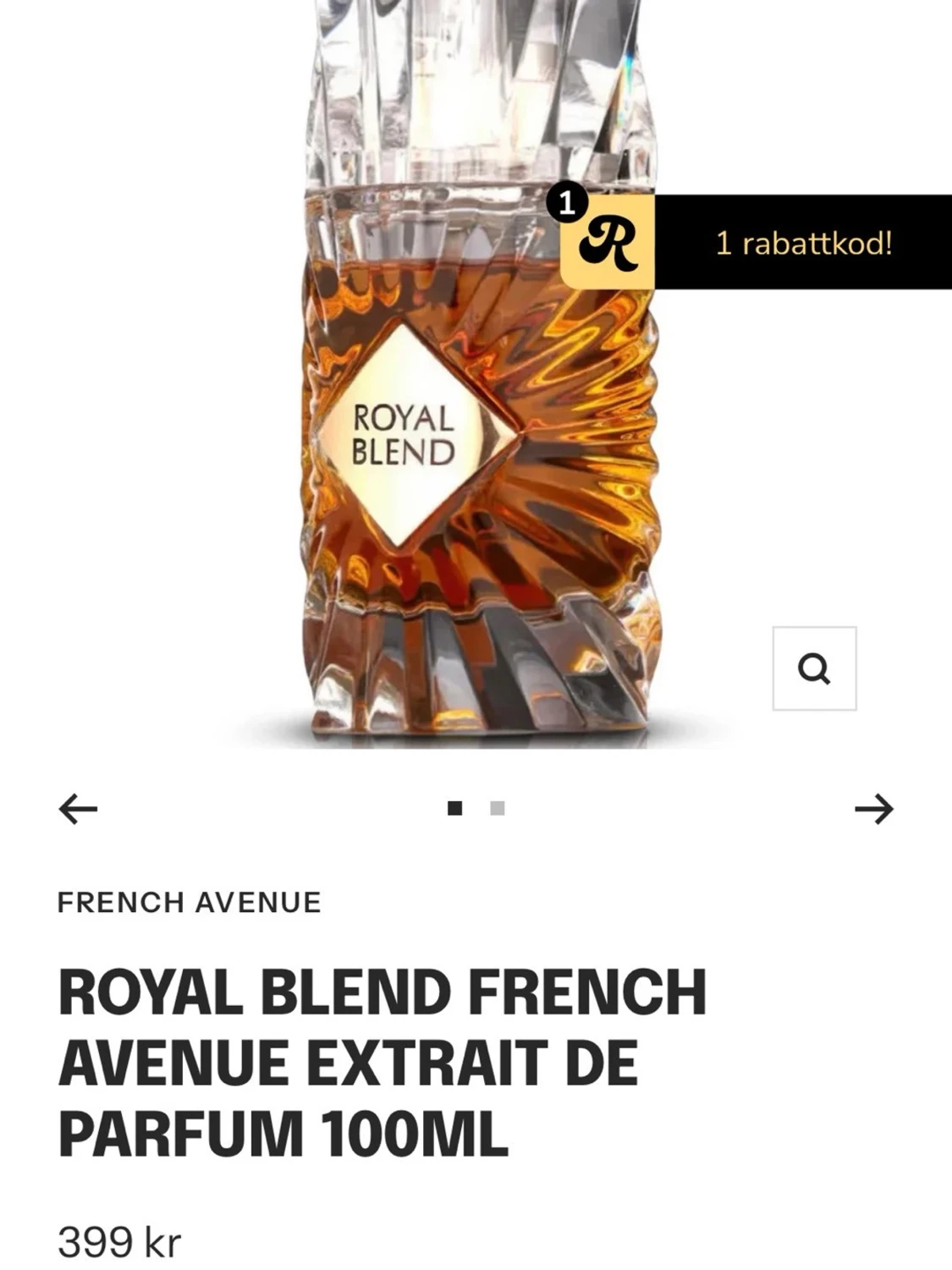
Task: Open the FRENCH AVENUE brand page
Action: 188,903
